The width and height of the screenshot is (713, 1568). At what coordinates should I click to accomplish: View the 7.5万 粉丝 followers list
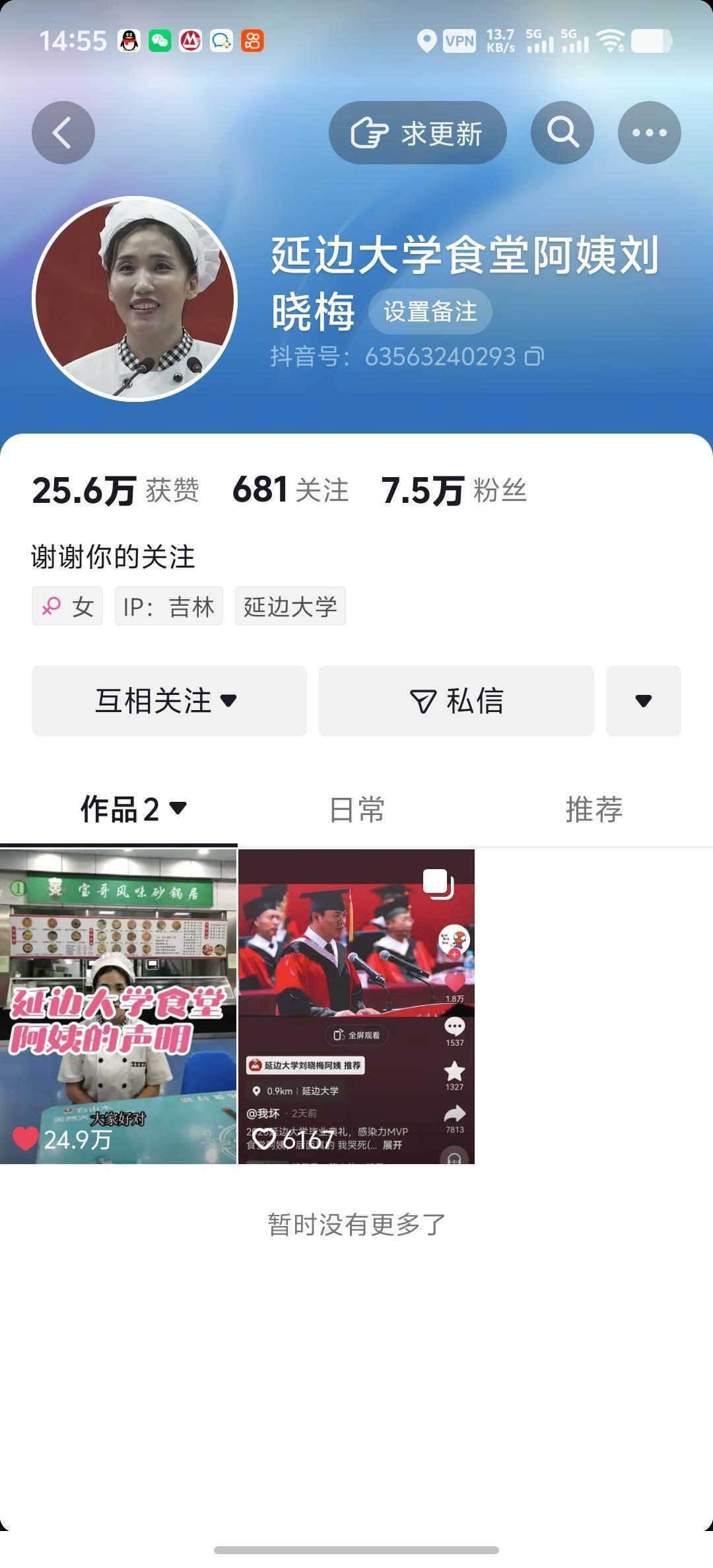pos(454,490)
